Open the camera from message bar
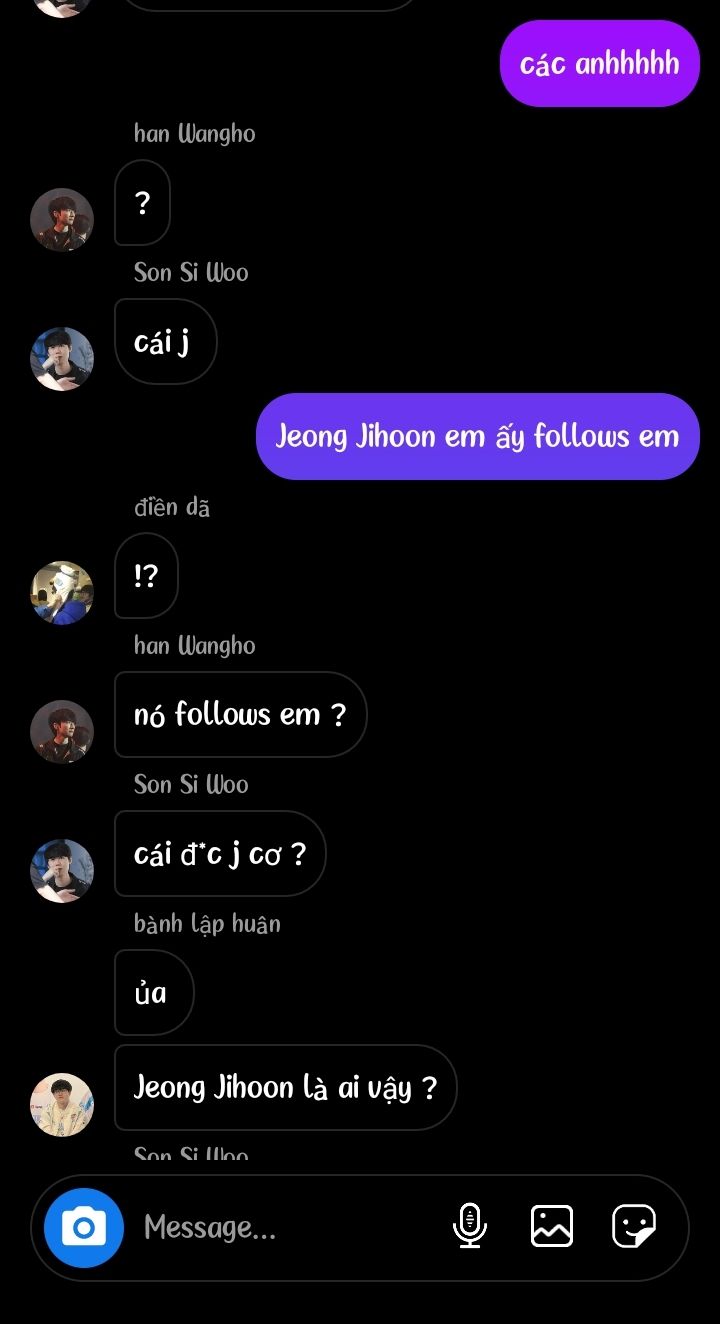Screen dimensions: 720x1324 pyautogui.click(x=84, y=1227)
